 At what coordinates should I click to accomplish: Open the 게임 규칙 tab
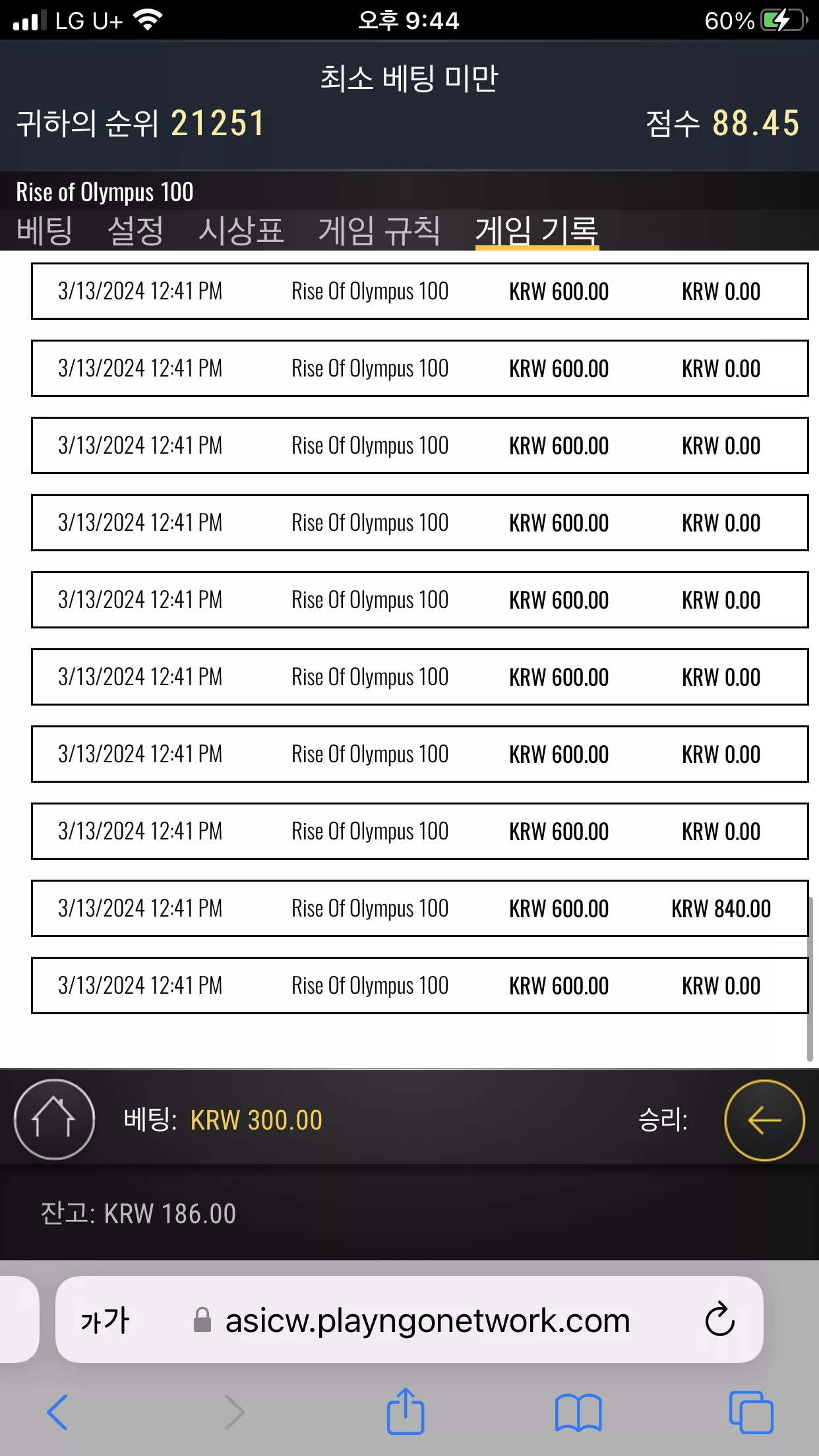click(379, 231)
